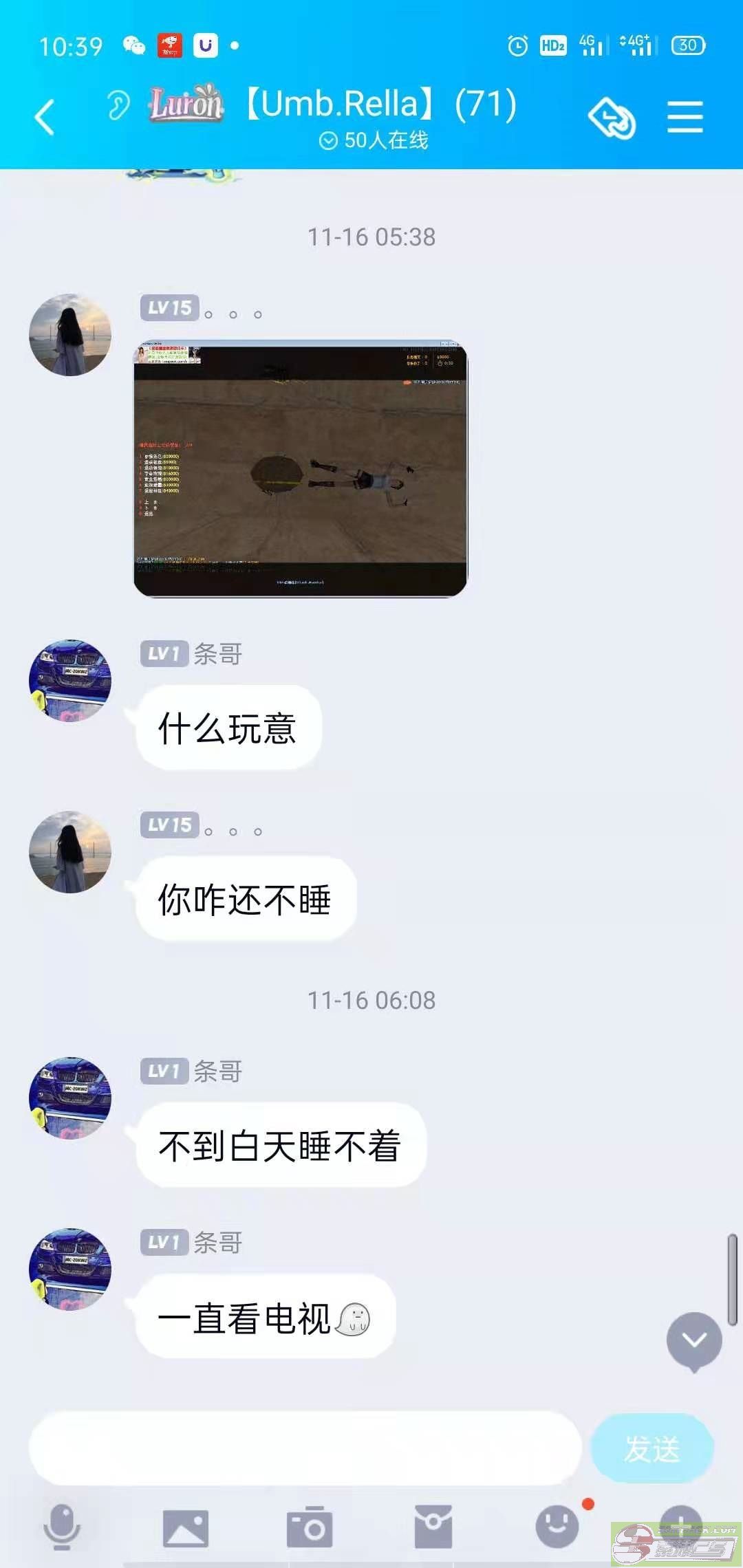Tap the 发送 send button
This screenshot has width=743, height=1568.
(x=652, y=1448)
